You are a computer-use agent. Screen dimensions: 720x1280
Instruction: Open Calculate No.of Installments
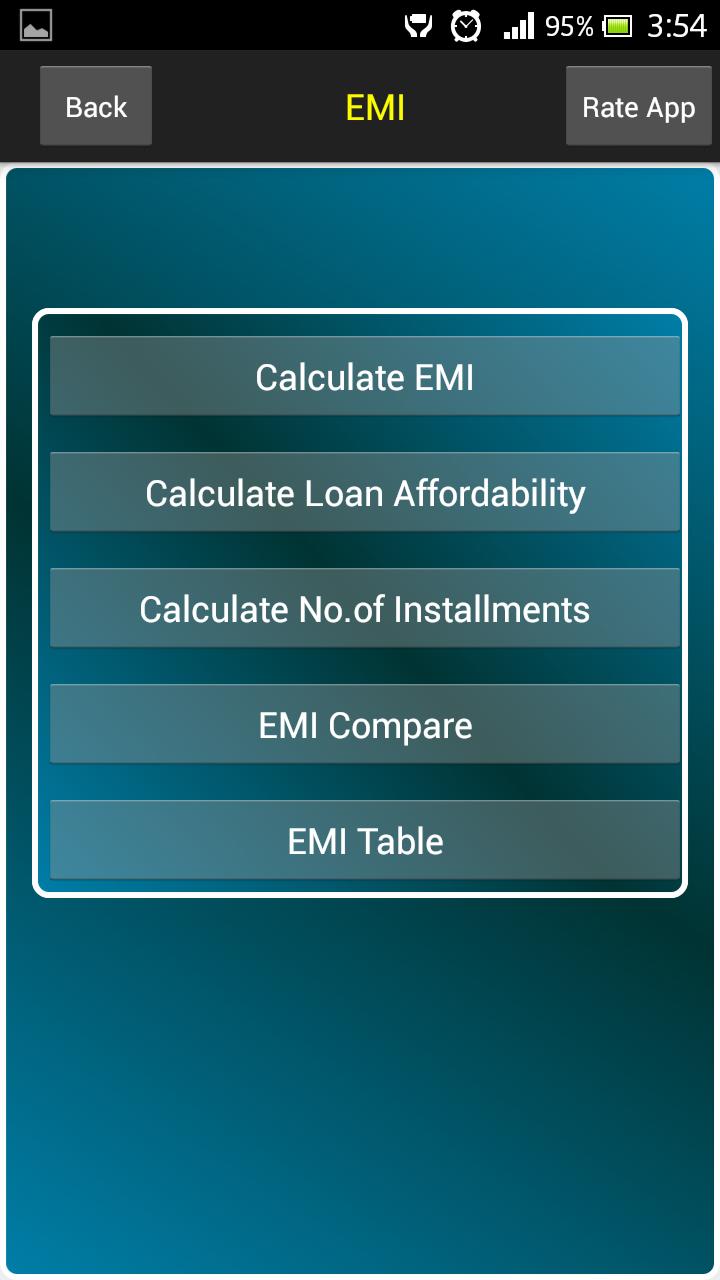coord(364,608)
